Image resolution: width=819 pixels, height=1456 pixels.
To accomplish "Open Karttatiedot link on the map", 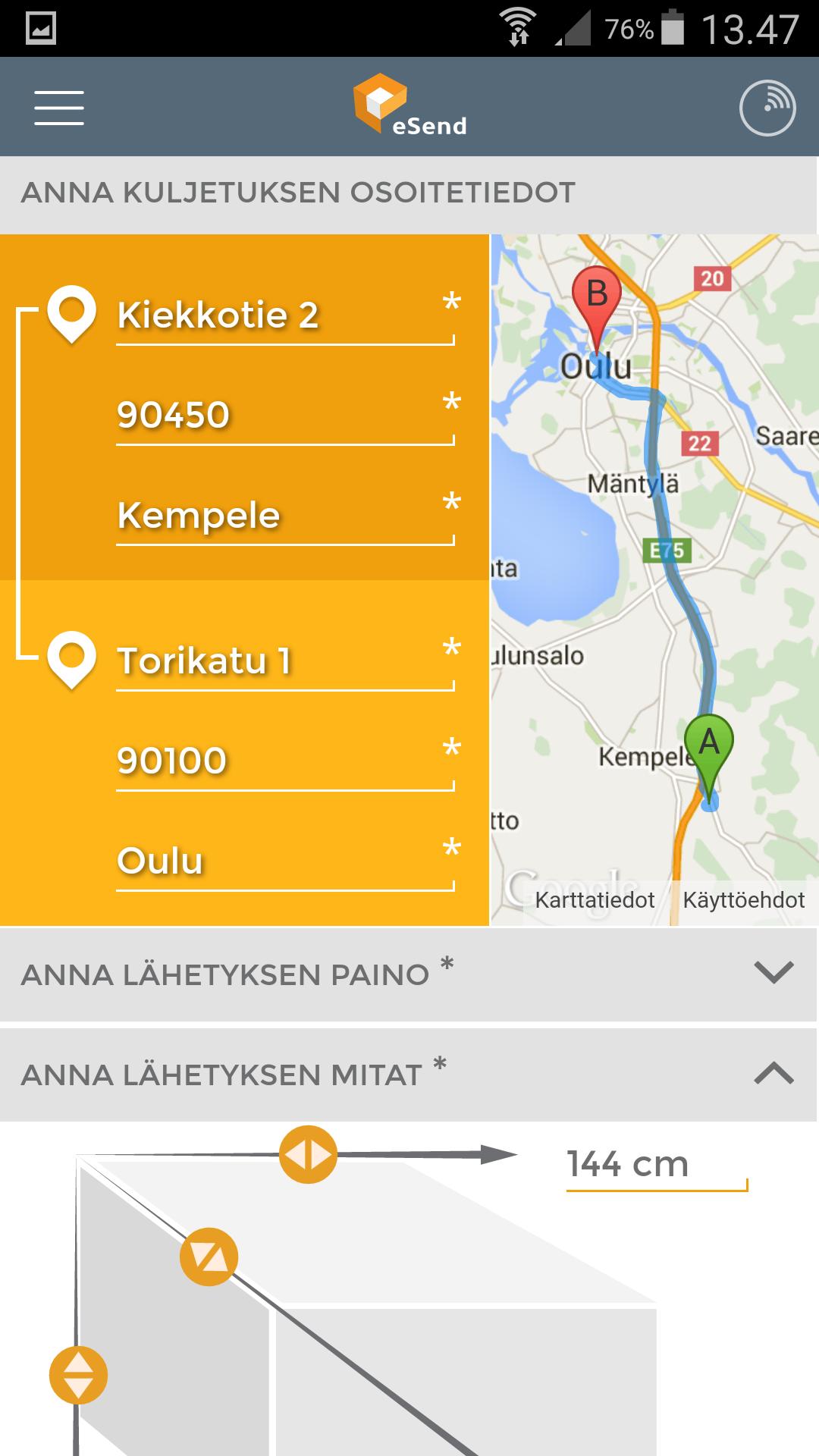I will 595,900.
